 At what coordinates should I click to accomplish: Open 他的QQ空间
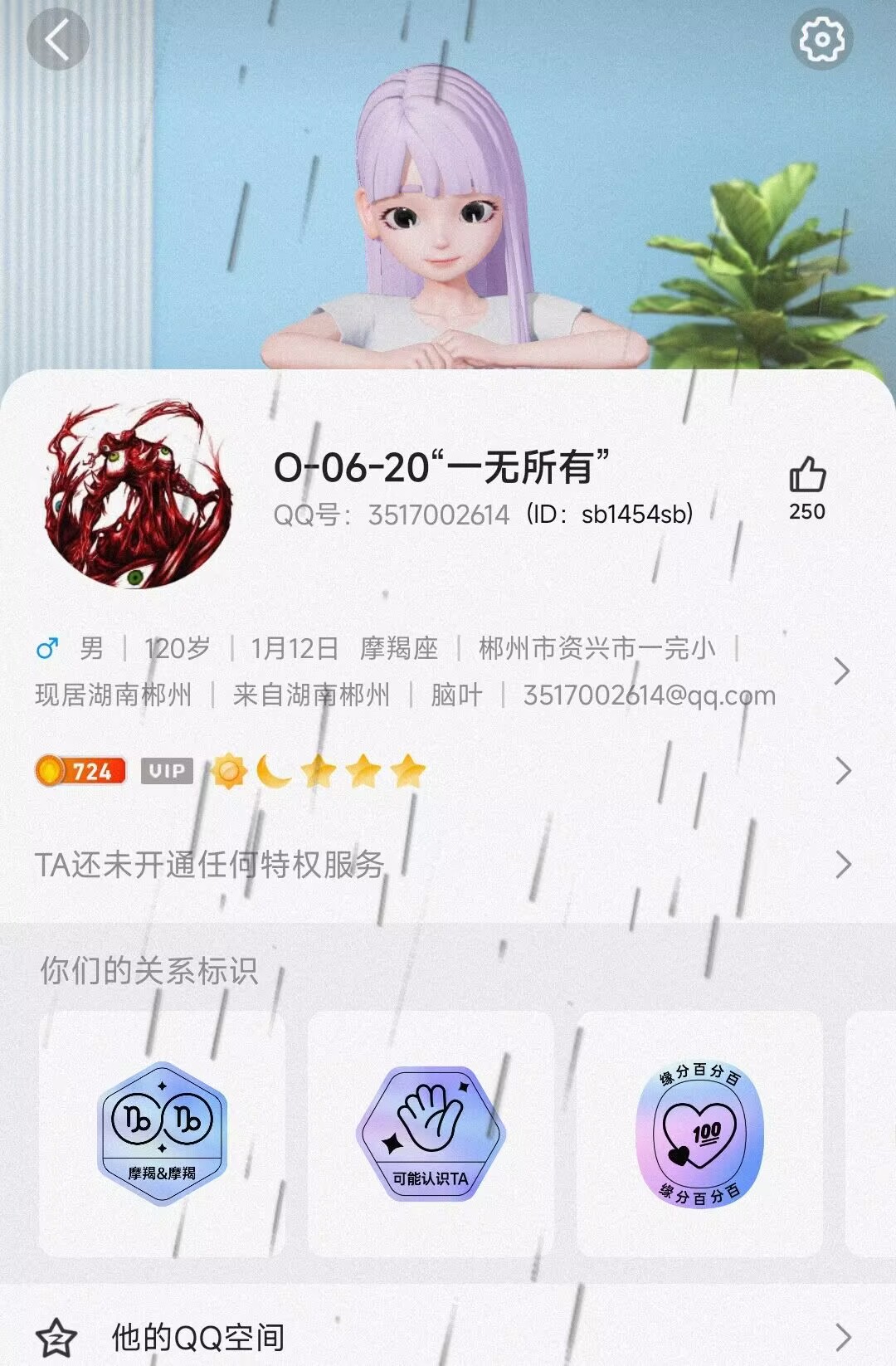pos(448,1336)
